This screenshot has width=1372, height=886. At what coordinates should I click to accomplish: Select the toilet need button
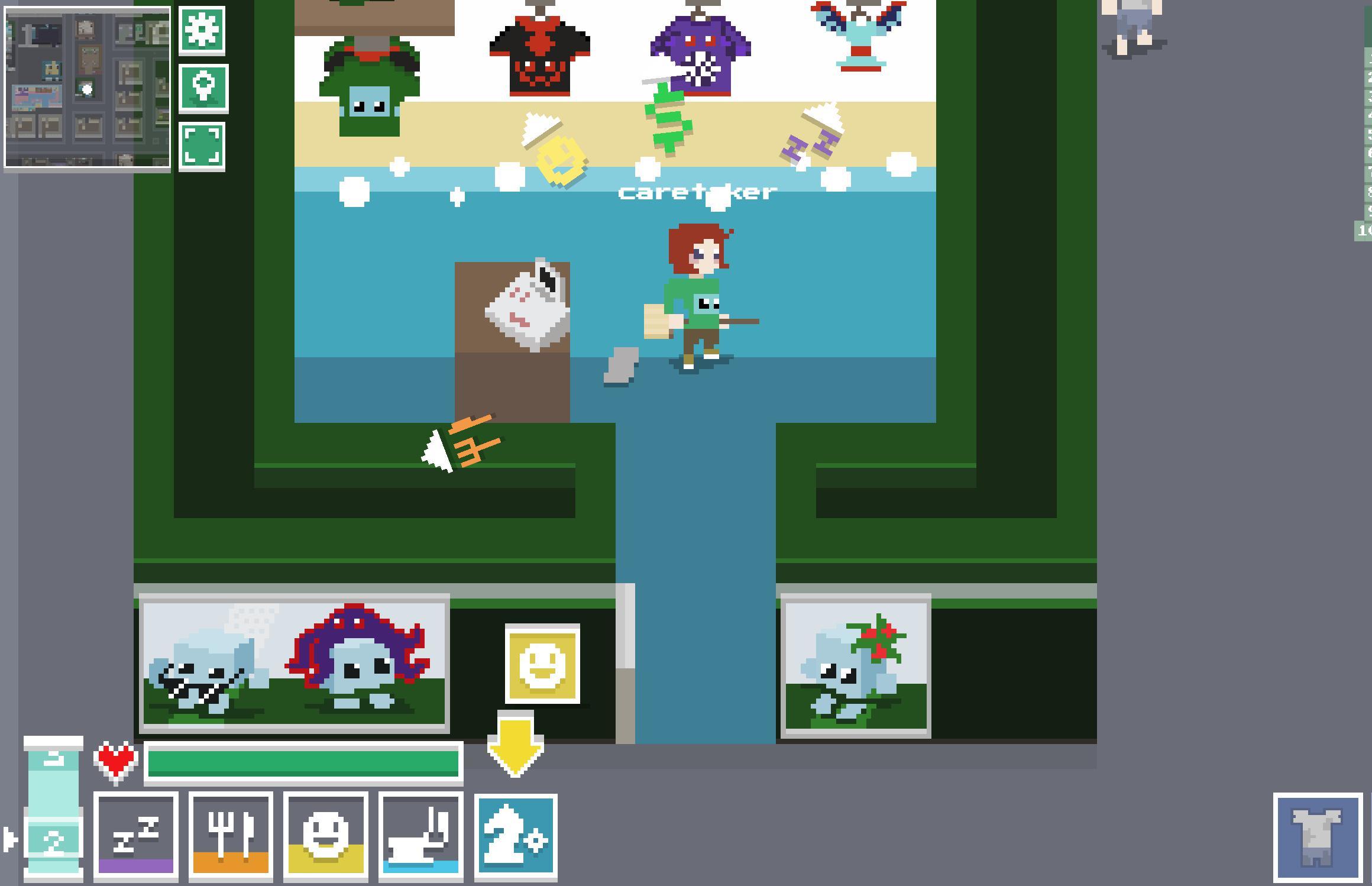(x=420, y=836)
